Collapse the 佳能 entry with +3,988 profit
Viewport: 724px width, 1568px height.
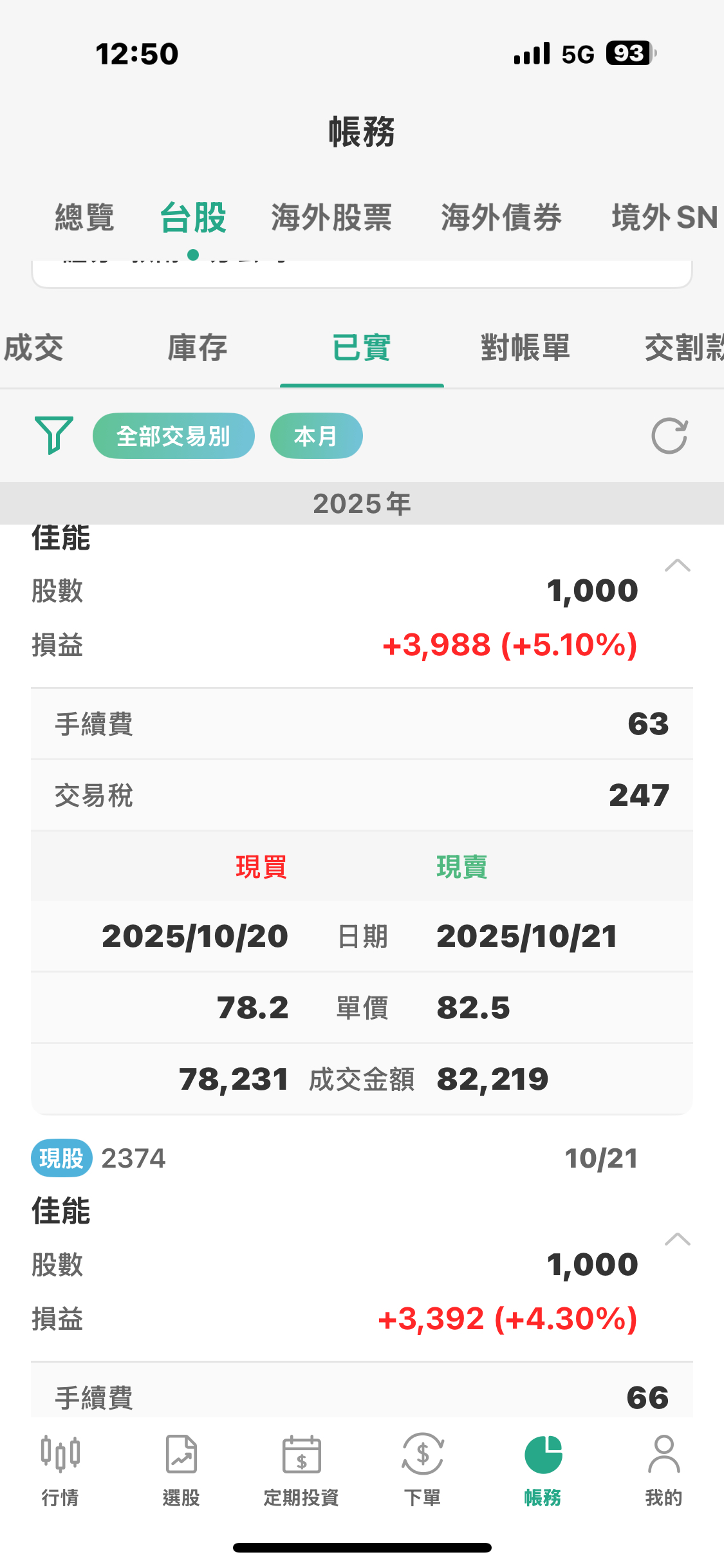coord(677,566)
